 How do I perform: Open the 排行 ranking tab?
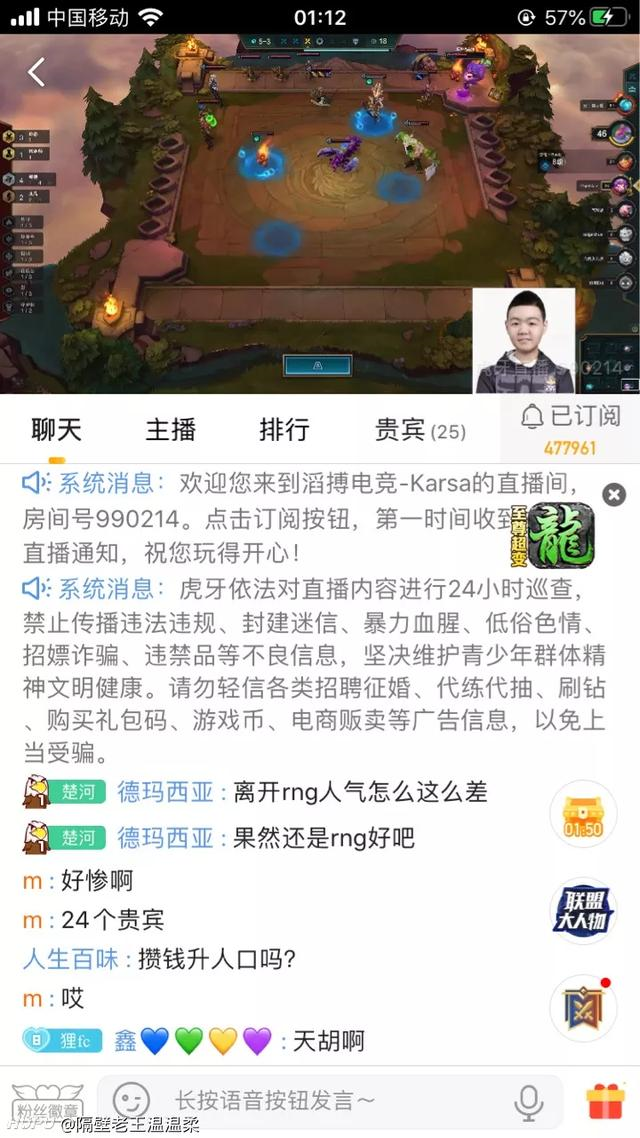click(x=284, y=430)
